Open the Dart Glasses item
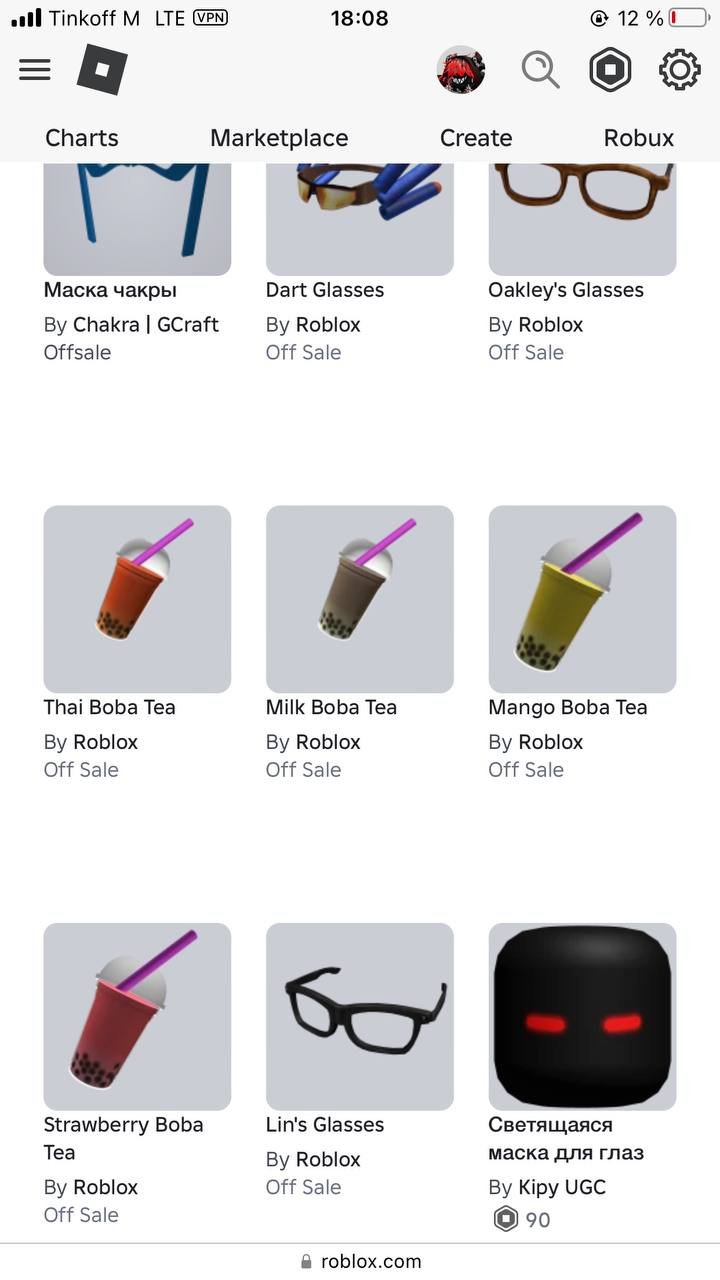The height and width of the screenshot is (1280, 720). pos(359,222)
